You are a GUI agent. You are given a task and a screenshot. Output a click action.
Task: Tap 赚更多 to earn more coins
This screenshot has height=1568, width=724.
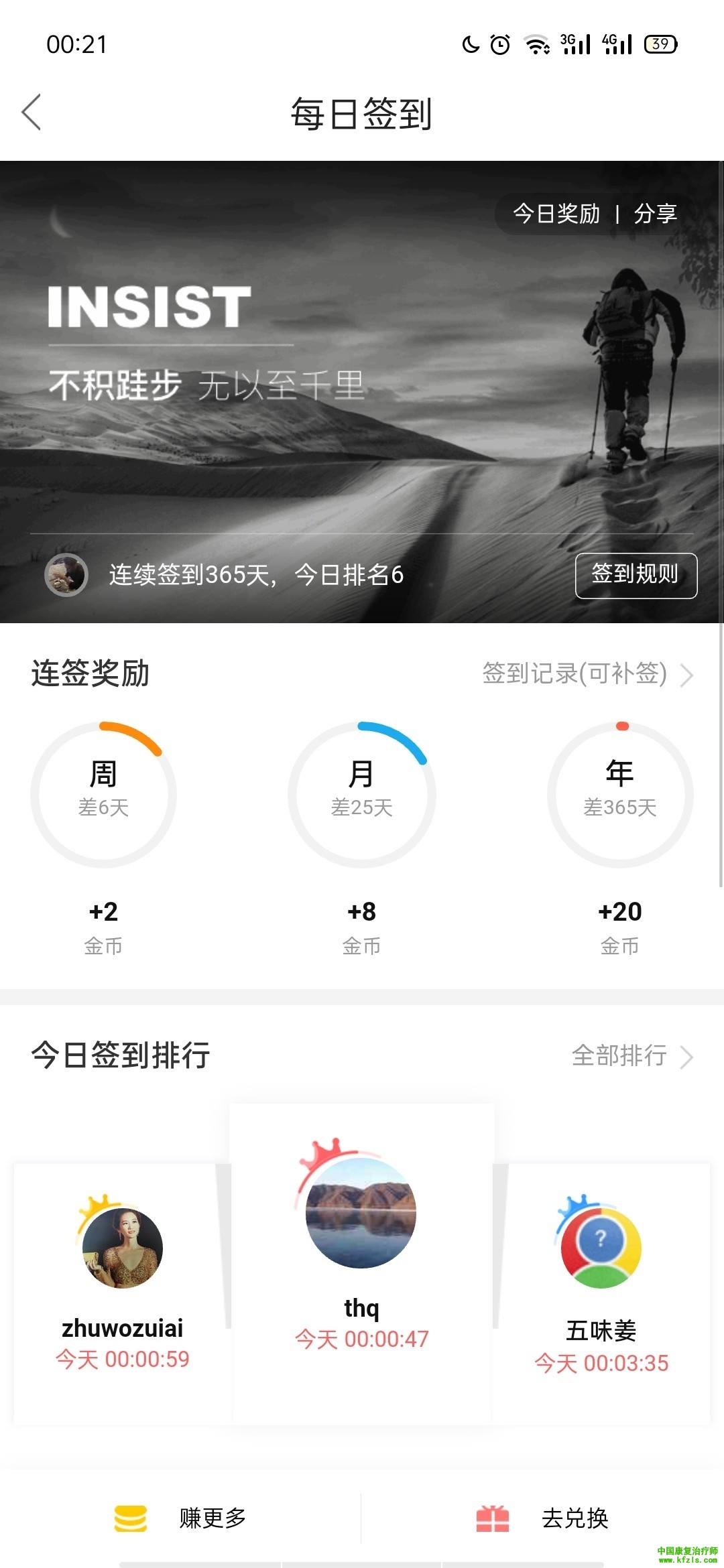(x=181, y=1518)
